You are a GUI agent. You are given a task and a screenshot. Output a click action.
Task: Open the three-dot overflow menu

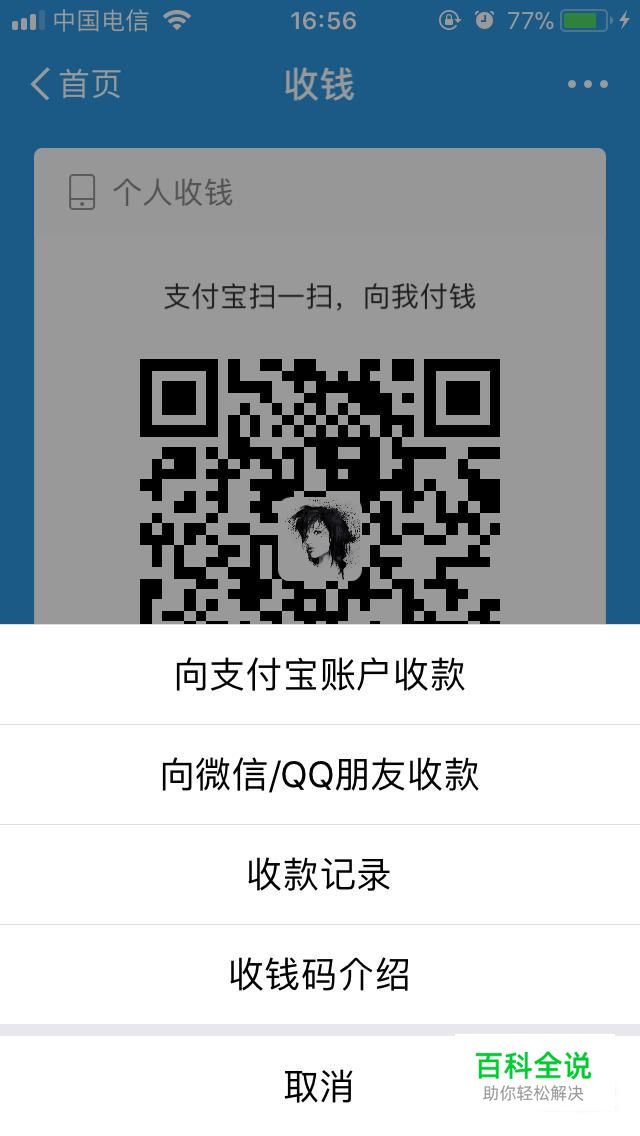coord(588,84)
